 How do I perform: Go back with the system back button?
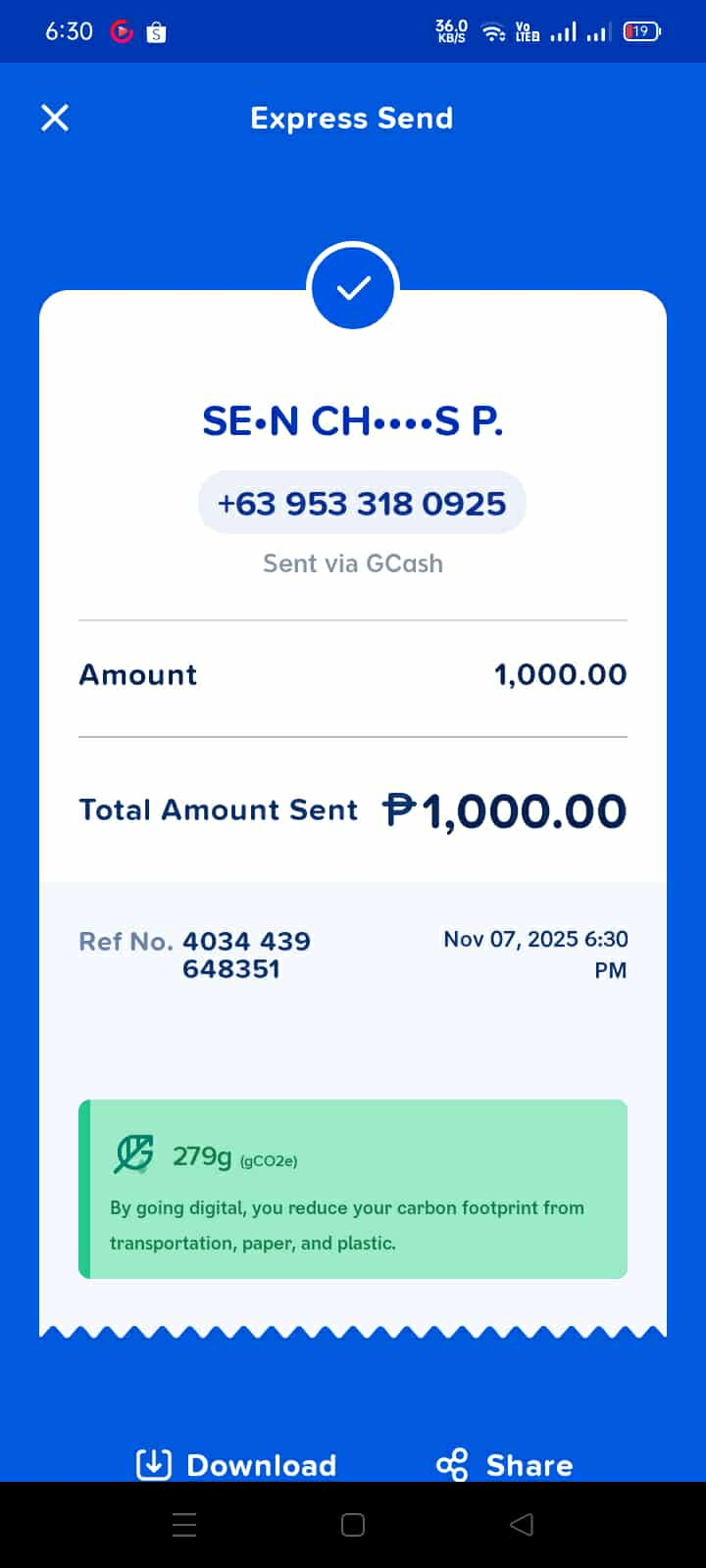tap(522, 1525)
